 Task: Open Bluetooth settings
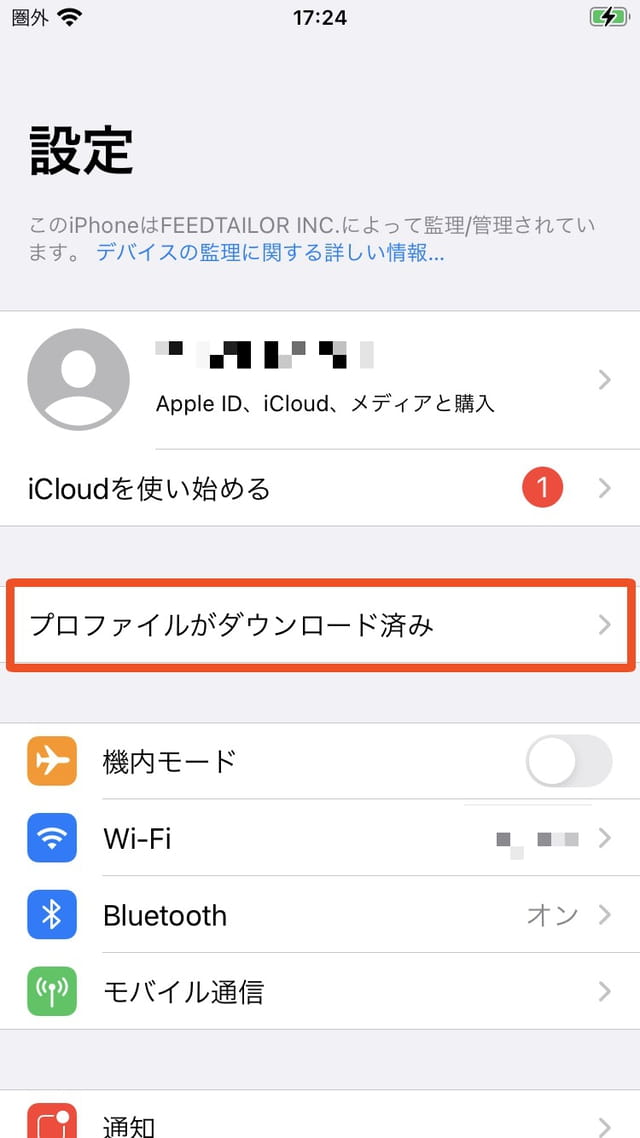(x=320, y=914)
